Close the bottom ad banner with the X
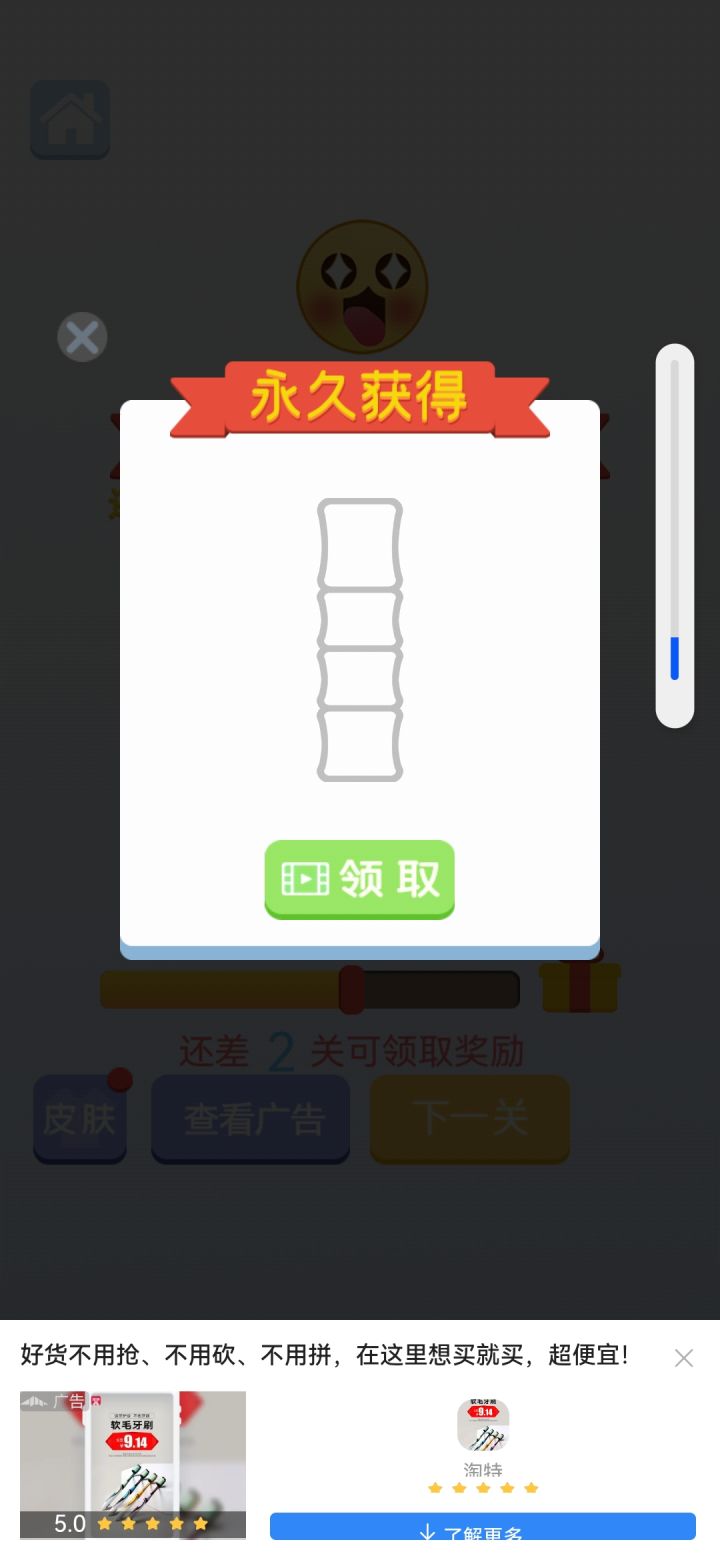This screenshot has width=720, height=1560. [x=683, y=1358]
